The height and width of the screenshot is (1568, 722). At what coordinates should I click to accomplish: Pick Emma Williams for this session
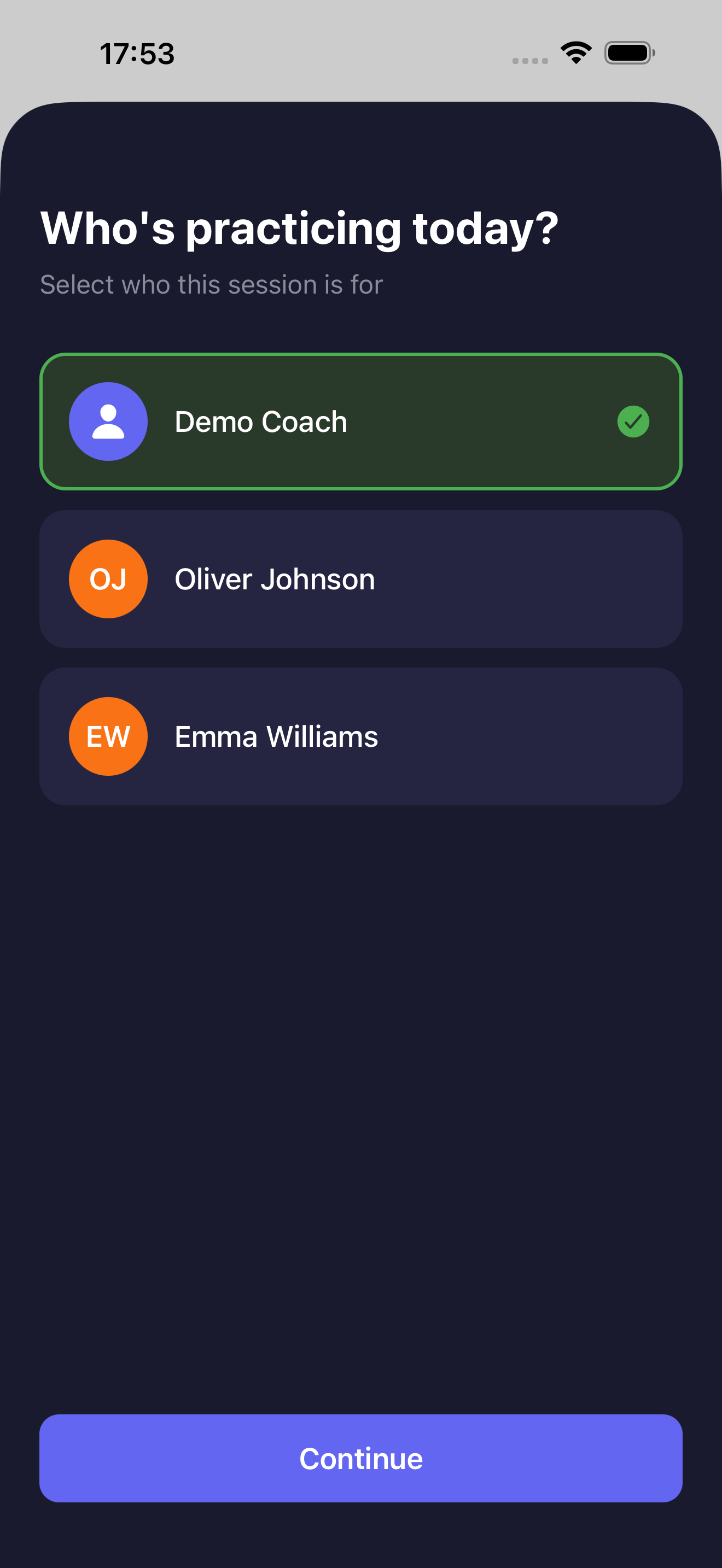point(360,736)
